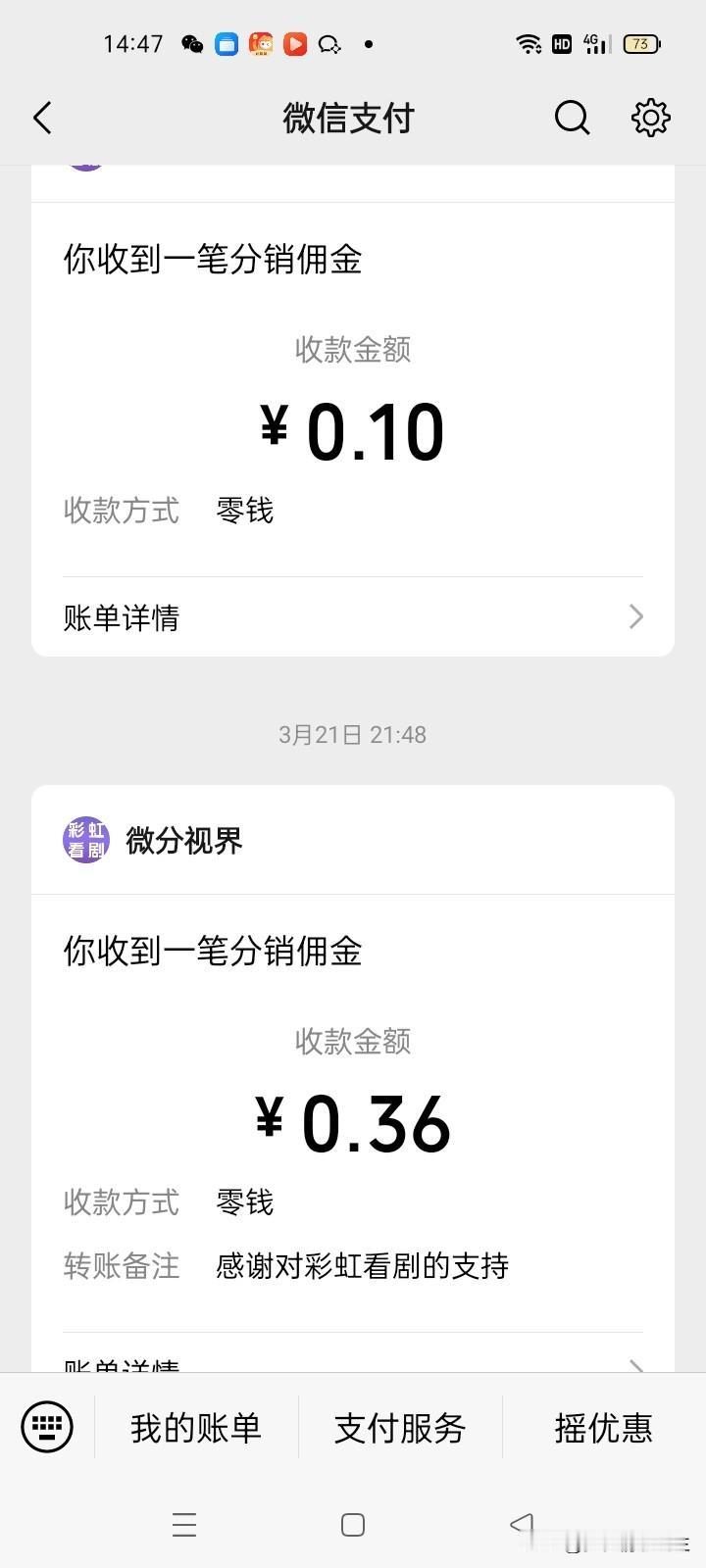
Task: Open 我的账单 menu
Action: coord(196,1428)
